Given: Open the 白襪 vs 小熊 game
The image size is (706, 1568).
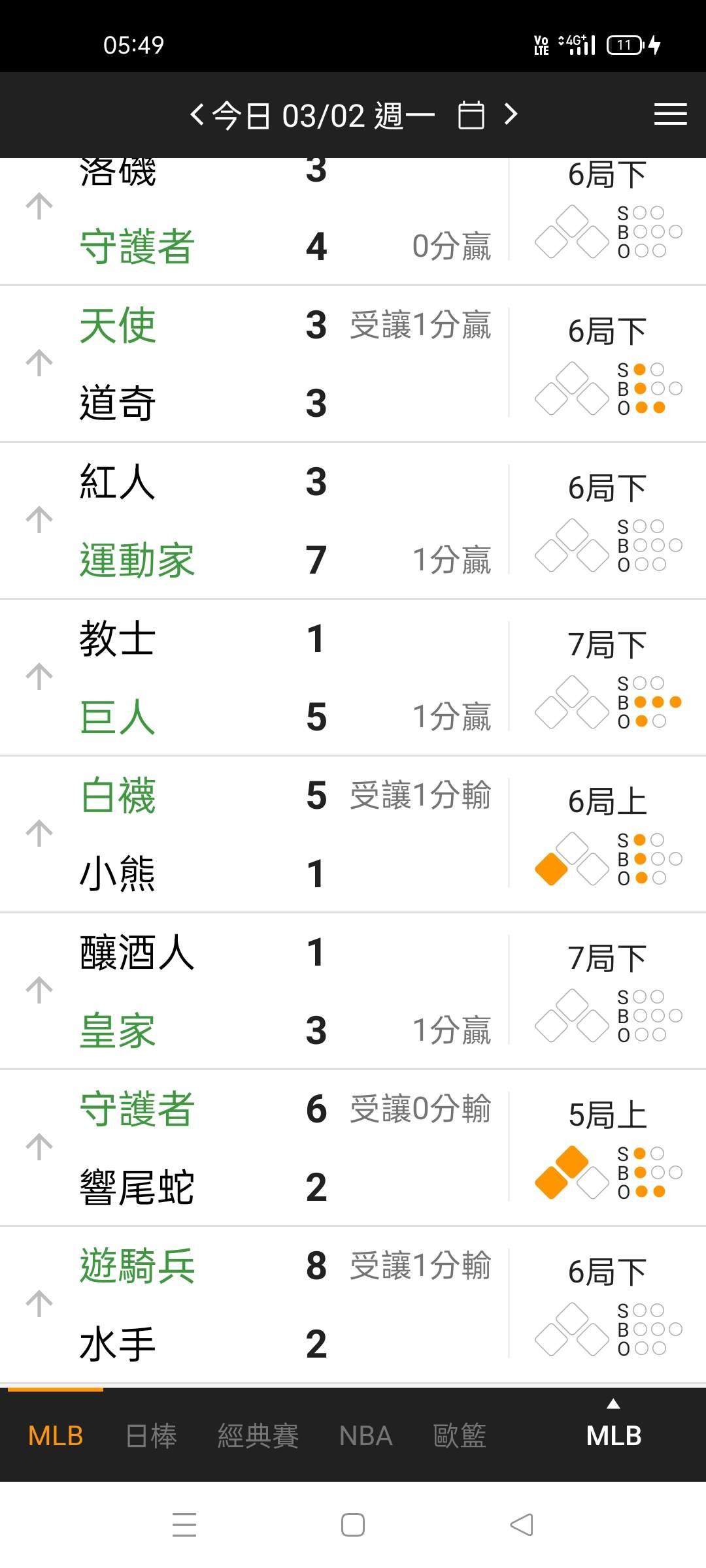Looking at the screenshot, I should 261,834.
